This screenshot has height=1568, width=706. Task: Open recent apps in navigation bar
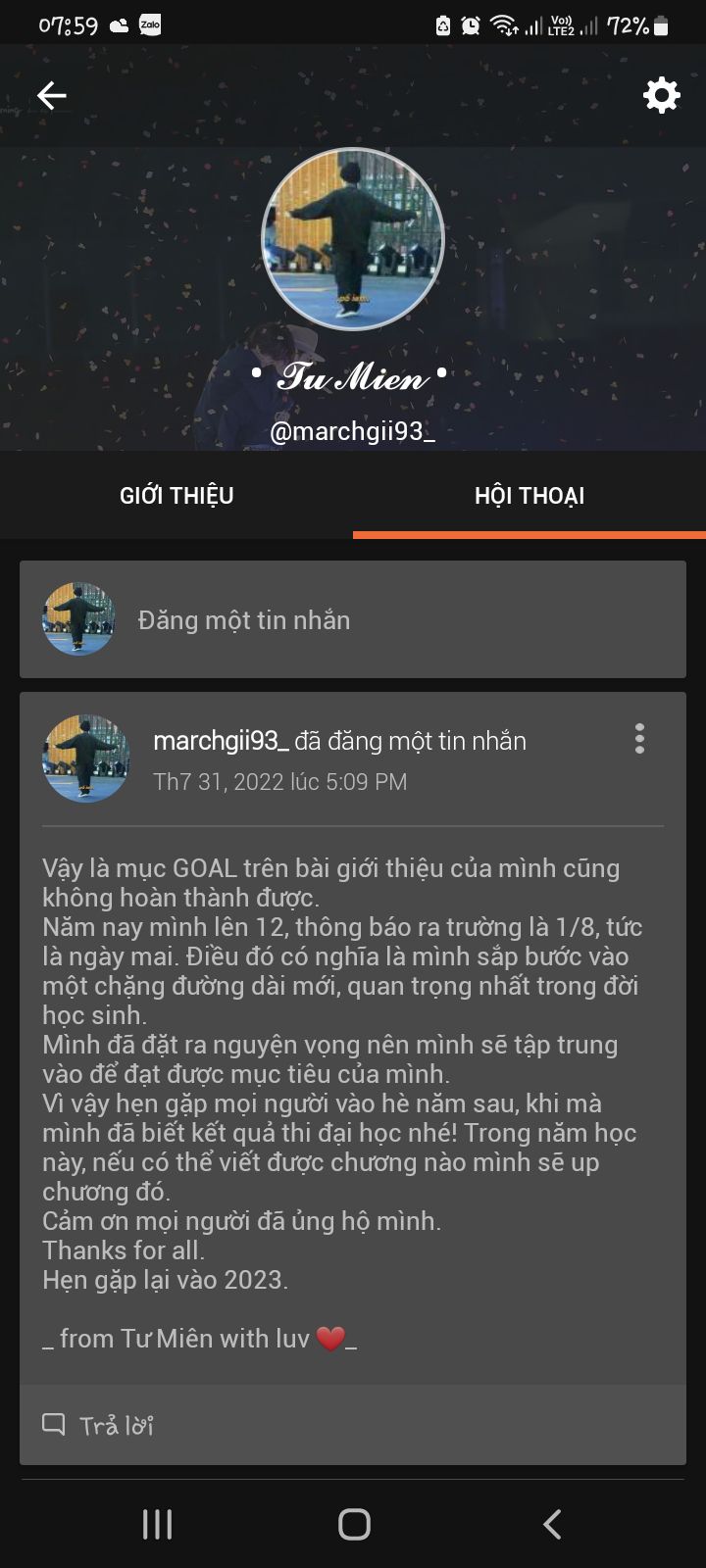(x=157, y=1524)
